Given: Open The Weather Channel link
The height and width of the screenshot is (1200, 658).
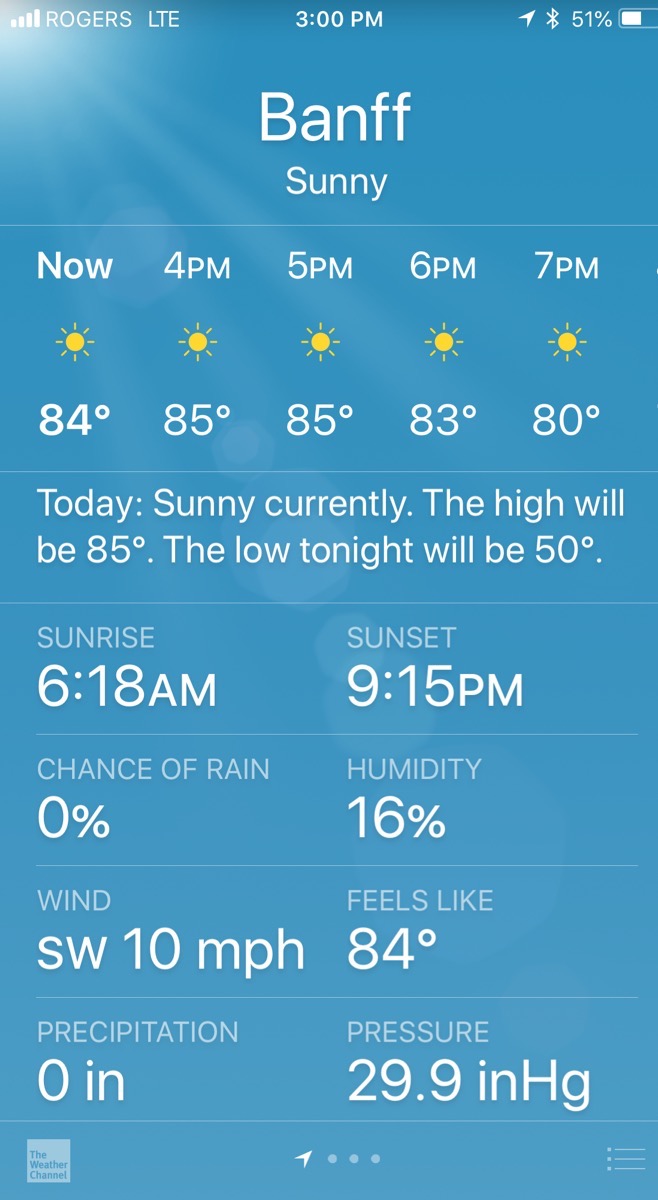Looking at the screenshot, I should click(x=48, y=1160).
